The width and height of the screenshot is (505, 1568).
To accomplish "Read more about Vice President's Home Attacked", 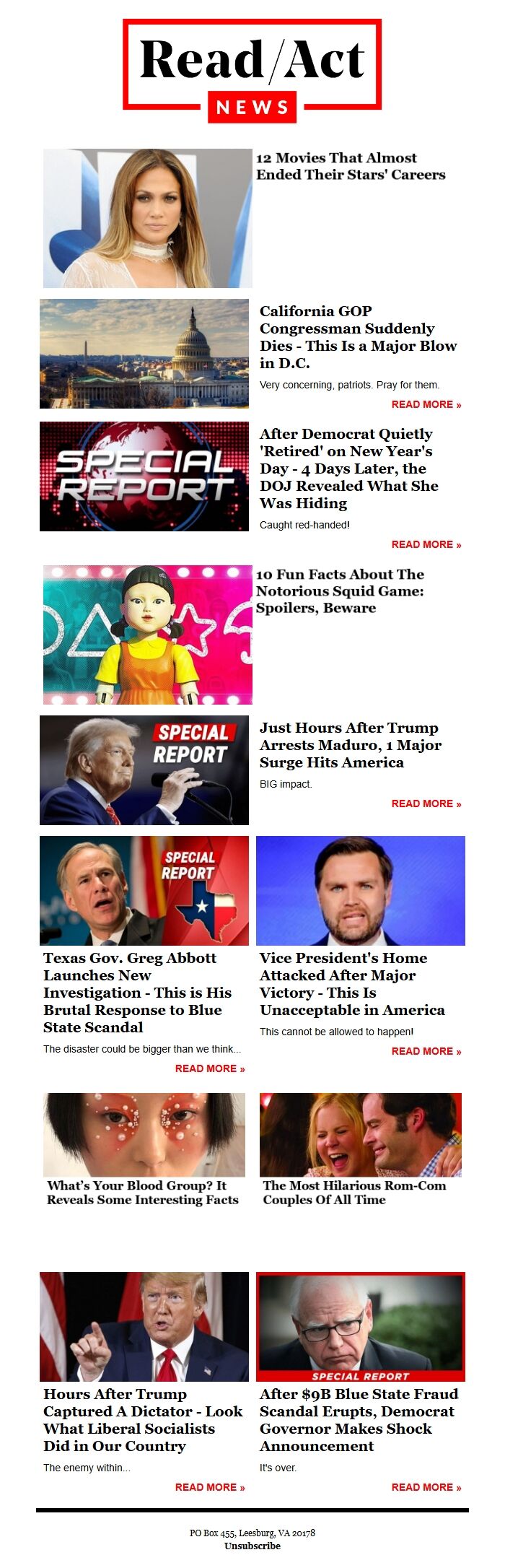I will coord(426,1051).
